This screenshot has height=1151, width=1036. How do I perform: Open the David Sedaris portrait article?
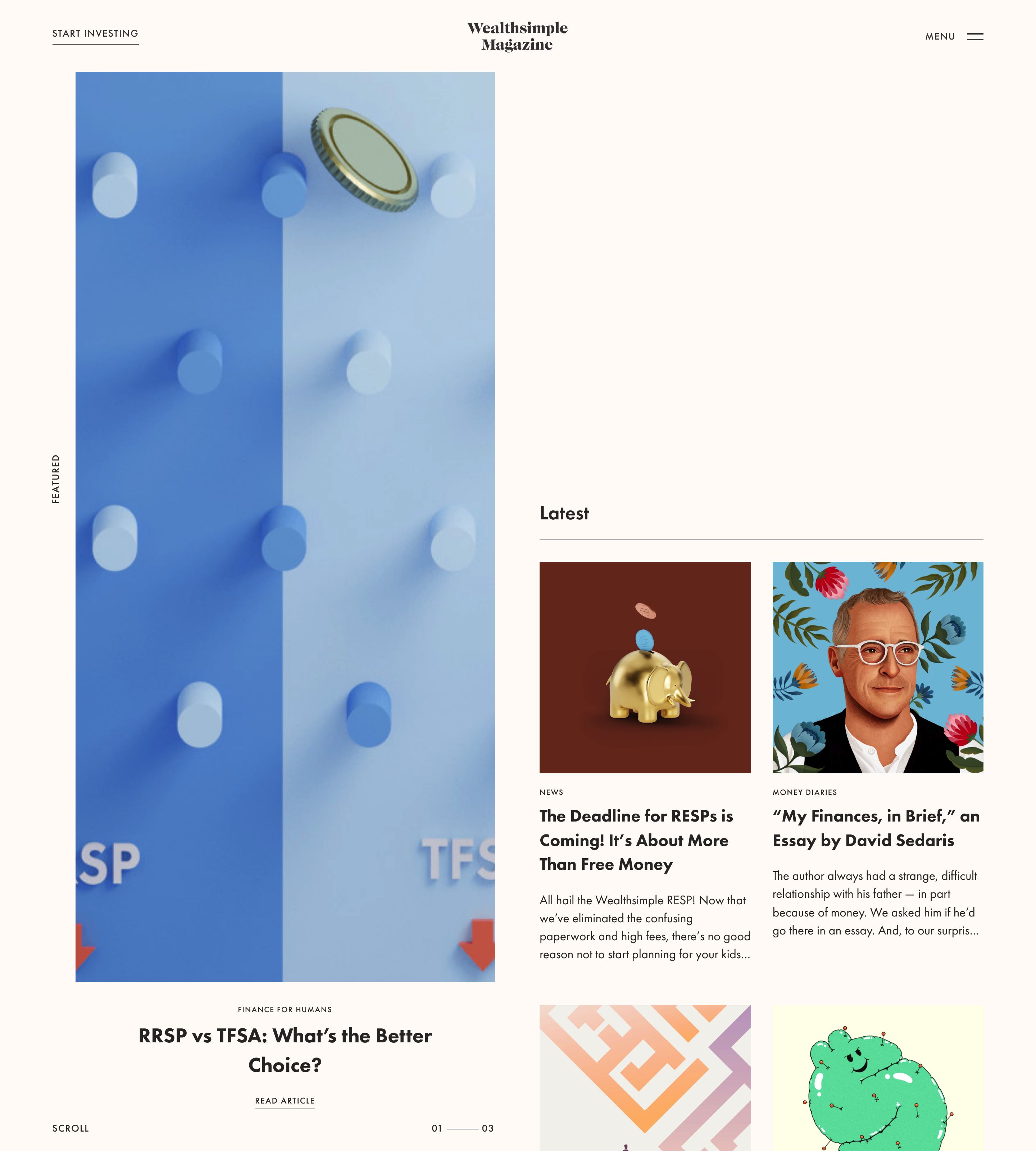[877, 667]
